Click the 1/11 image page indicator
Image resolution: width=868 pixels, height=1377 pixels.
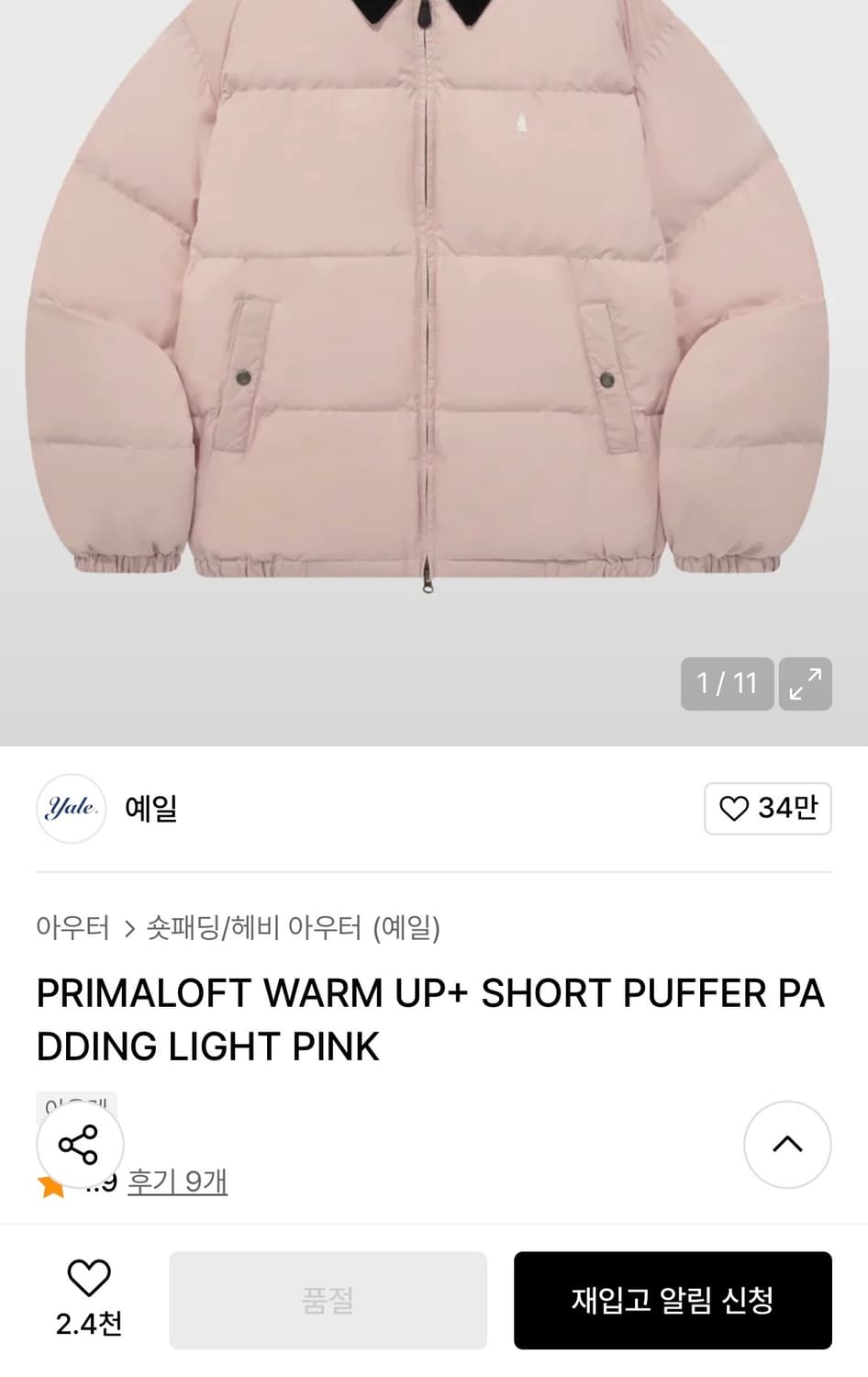click(x=727, y=684)
